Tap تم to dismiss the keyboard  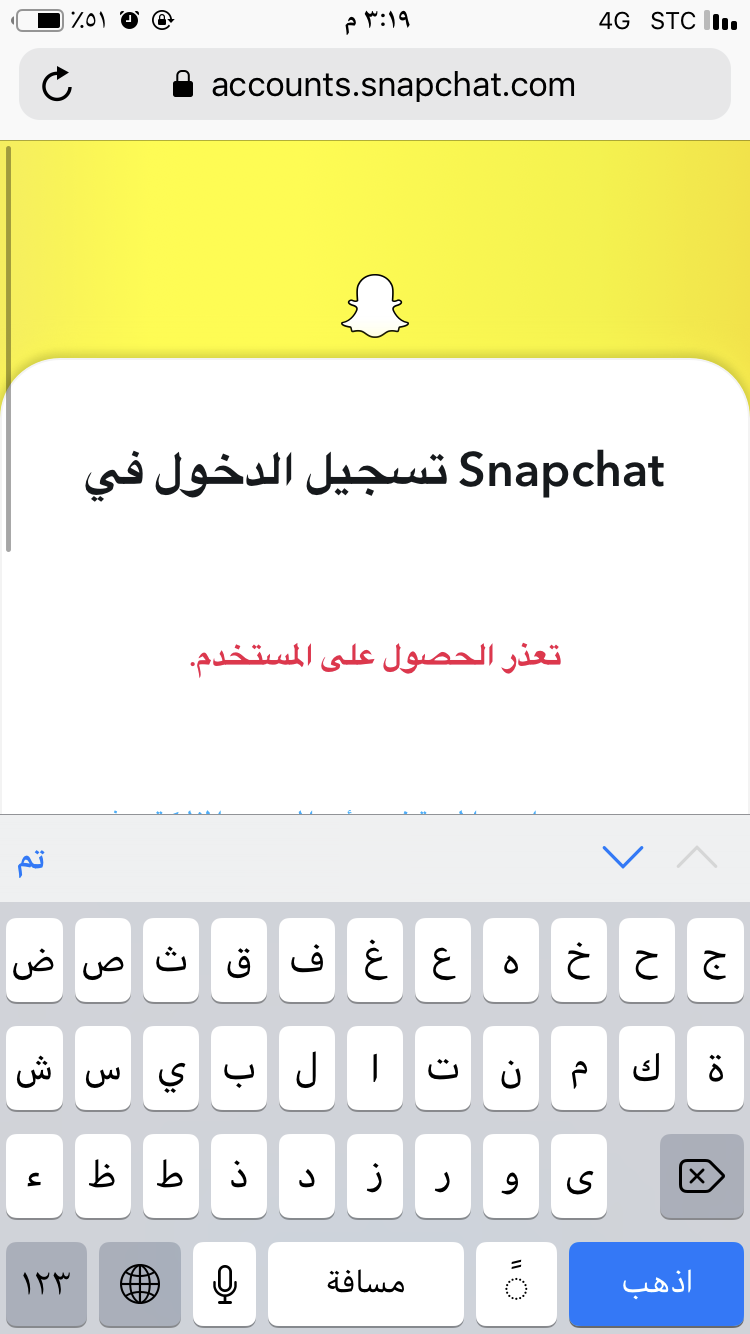pos(31,858)
